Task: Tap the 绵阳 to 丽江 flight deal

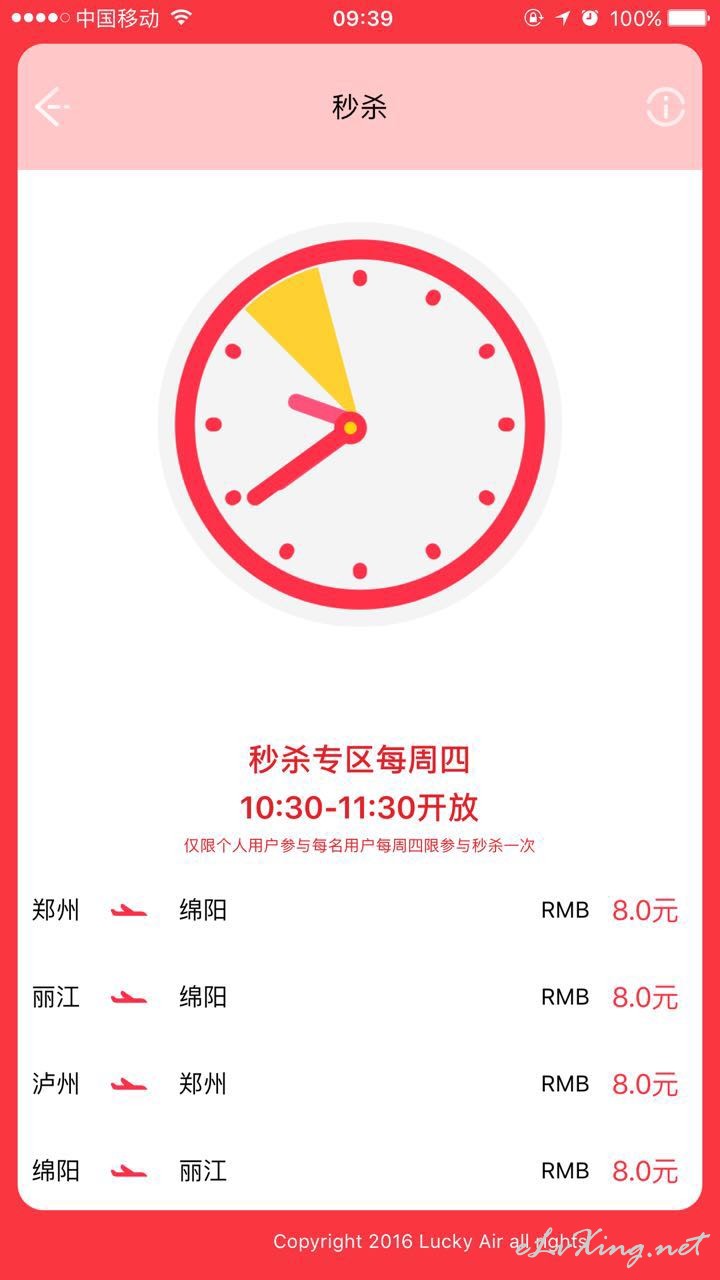Action: pos(360,1170)
